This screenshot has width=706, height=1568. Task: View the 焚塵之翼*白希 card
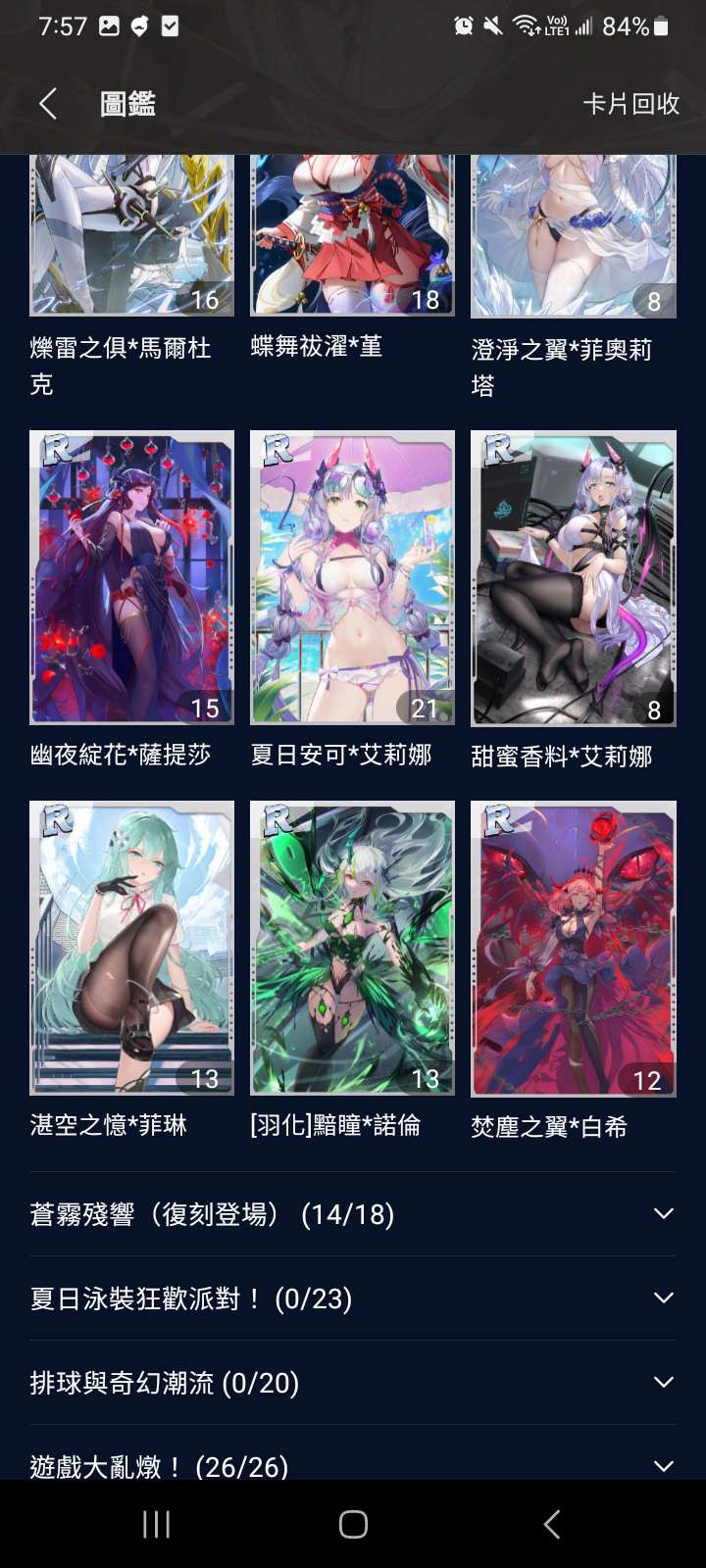pos(573,948)
